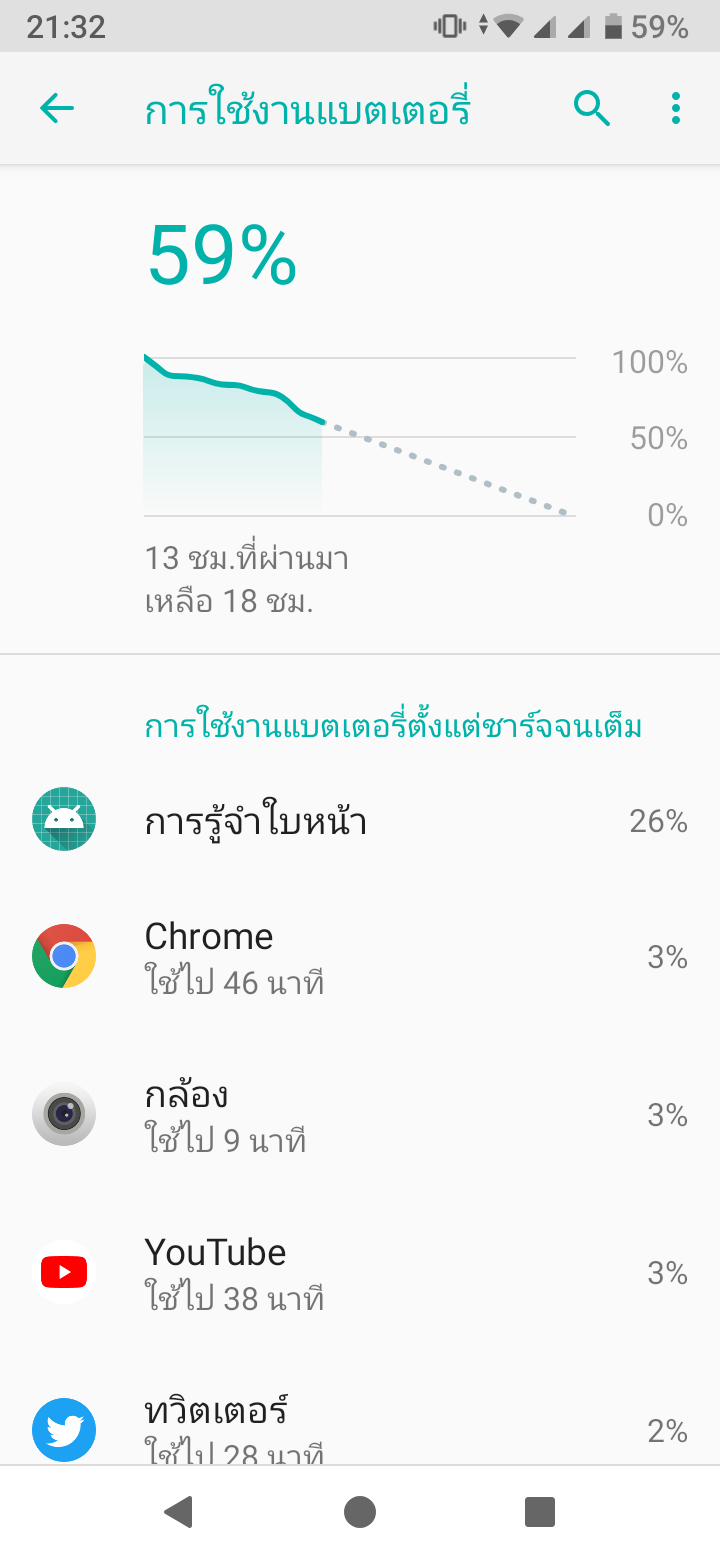Open ทวิตเตอร์ battery usage details
This screenshot has width=720, height=1560.
360,1428
